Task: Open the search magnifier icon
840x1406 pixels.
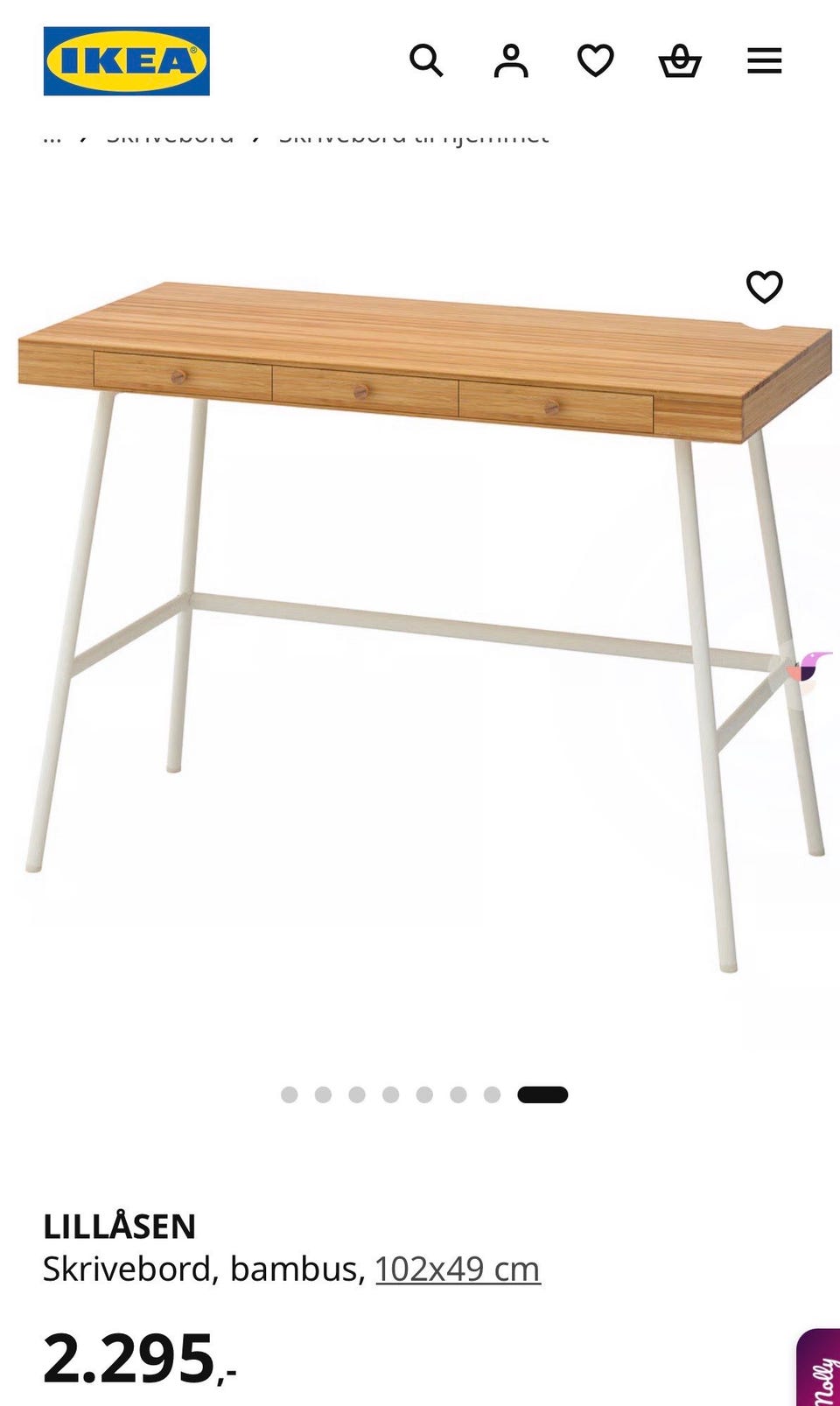Action: 426,61
